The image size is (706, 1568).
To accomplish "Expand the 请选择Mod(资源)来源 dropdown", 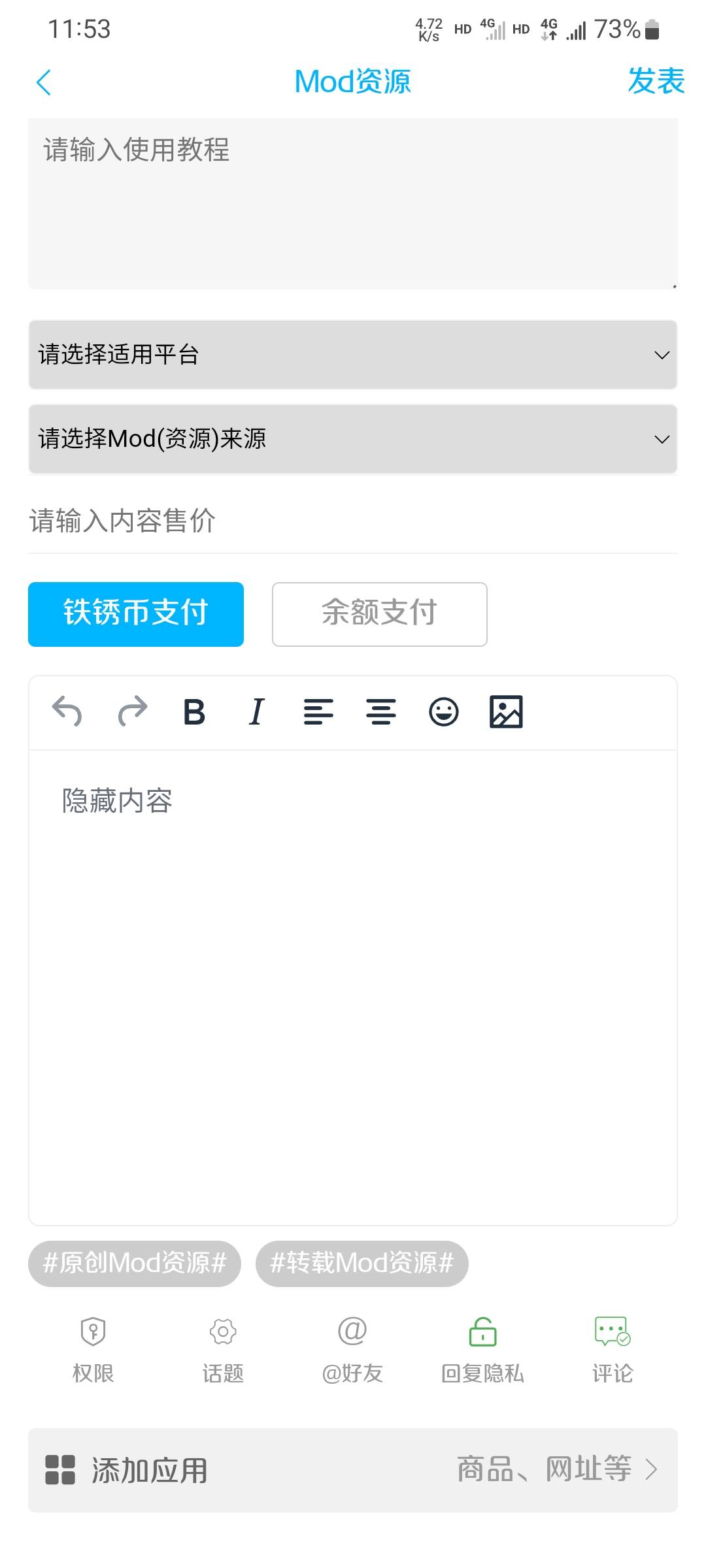I will click(x=352, y=439).
